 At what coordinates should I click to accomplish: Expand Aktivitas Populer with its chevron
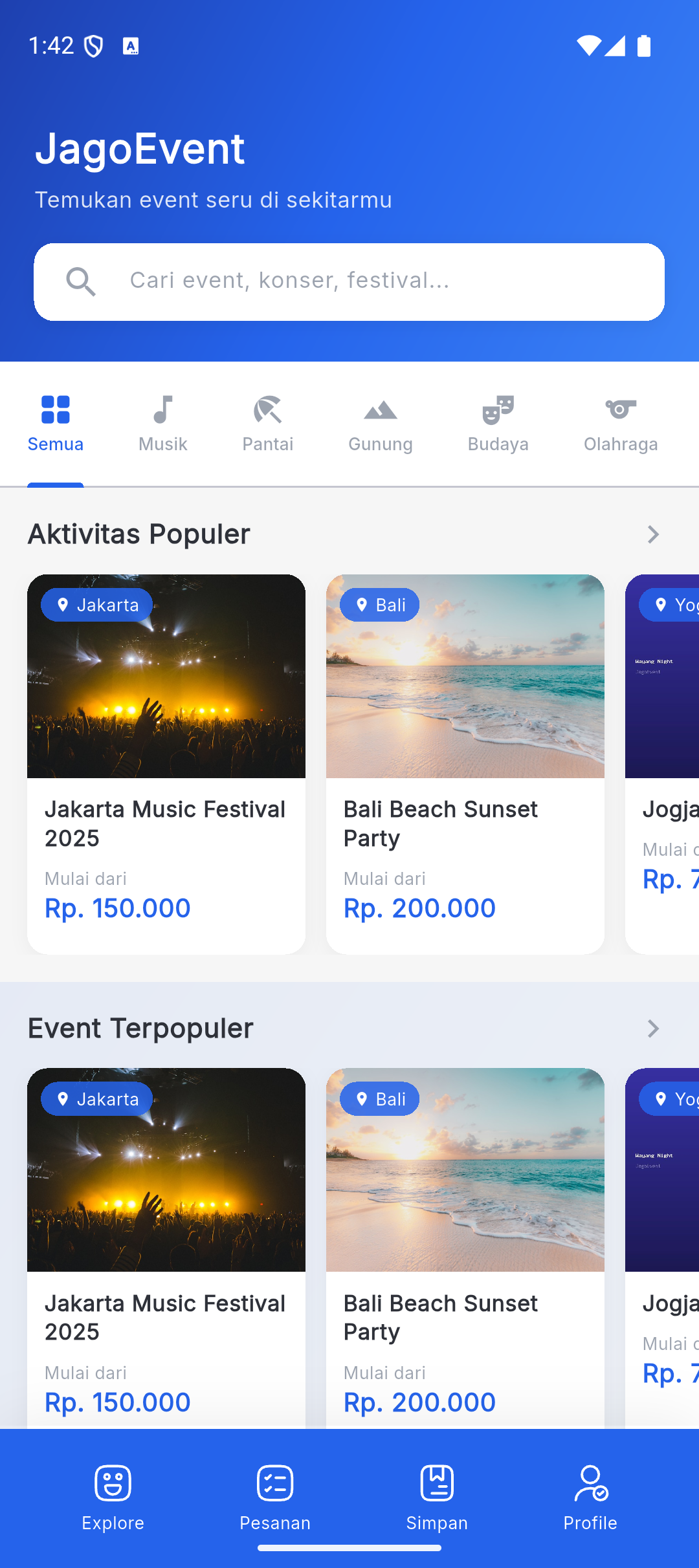pos(652,534)
